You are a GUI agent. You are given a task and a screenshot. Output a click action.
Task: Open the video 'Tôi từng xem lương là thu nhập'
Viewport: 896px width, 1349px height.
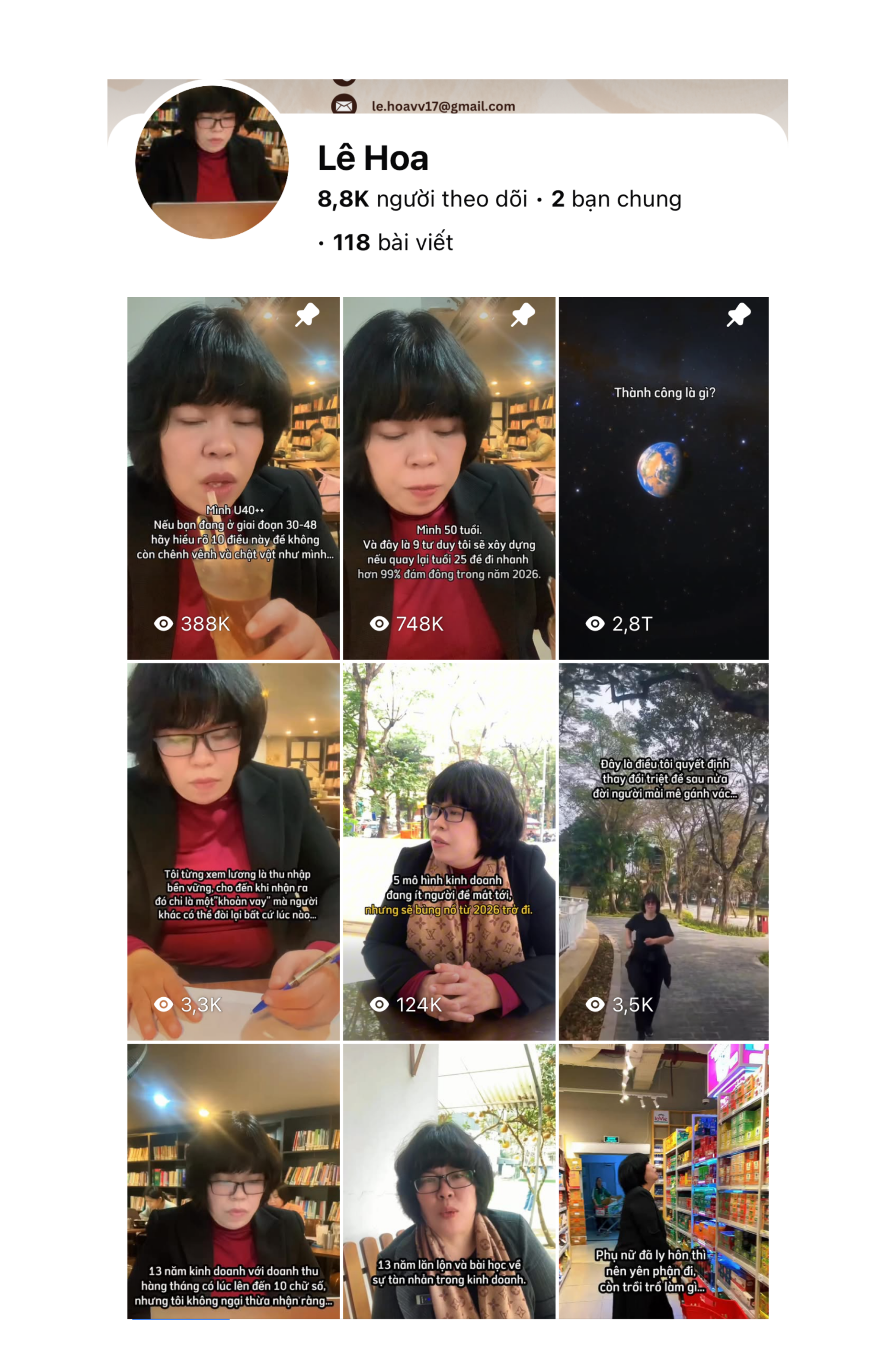(233, 851)
